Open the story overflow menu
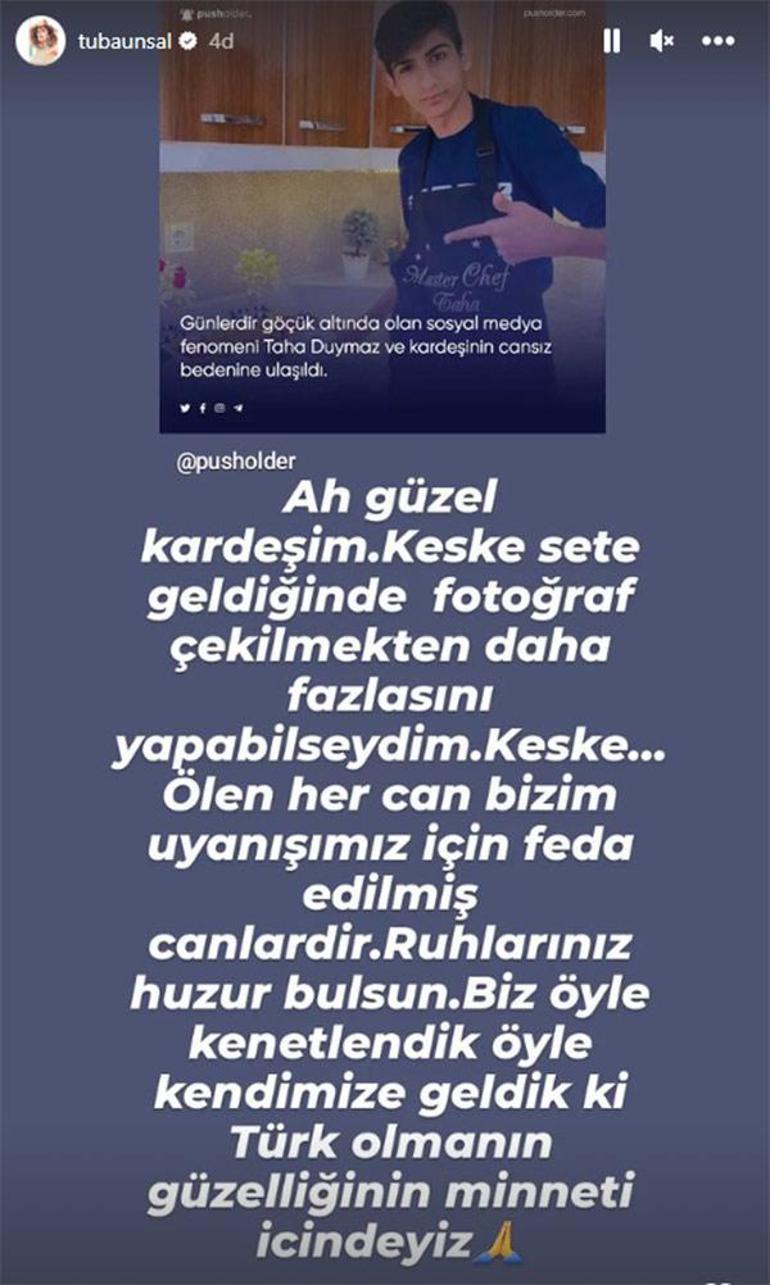The width and height of the screenshot is (770, 1285). tap(718, 41)
